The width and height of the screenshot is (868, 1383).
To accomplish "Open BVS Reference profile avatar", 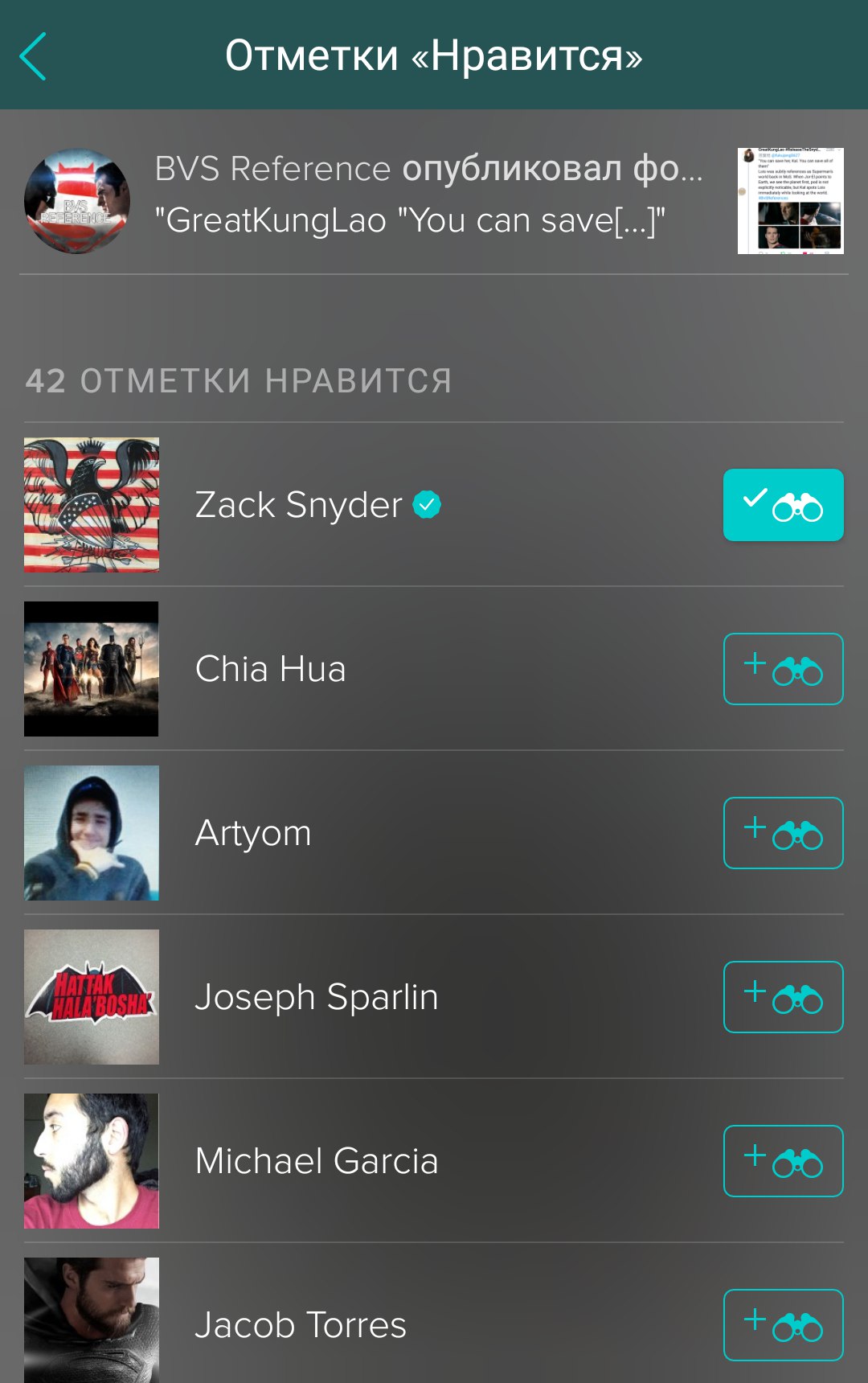I will (77, 201).
